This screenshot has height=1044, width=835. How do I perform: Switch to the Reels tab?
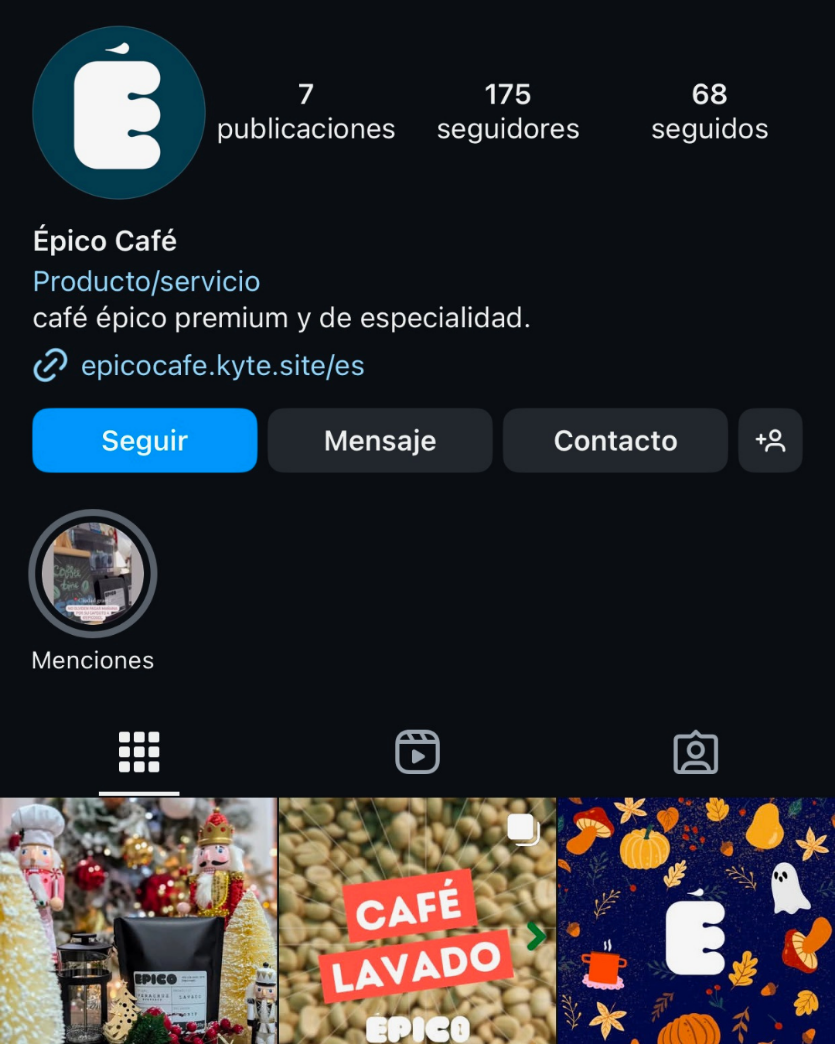click(417, 752)
